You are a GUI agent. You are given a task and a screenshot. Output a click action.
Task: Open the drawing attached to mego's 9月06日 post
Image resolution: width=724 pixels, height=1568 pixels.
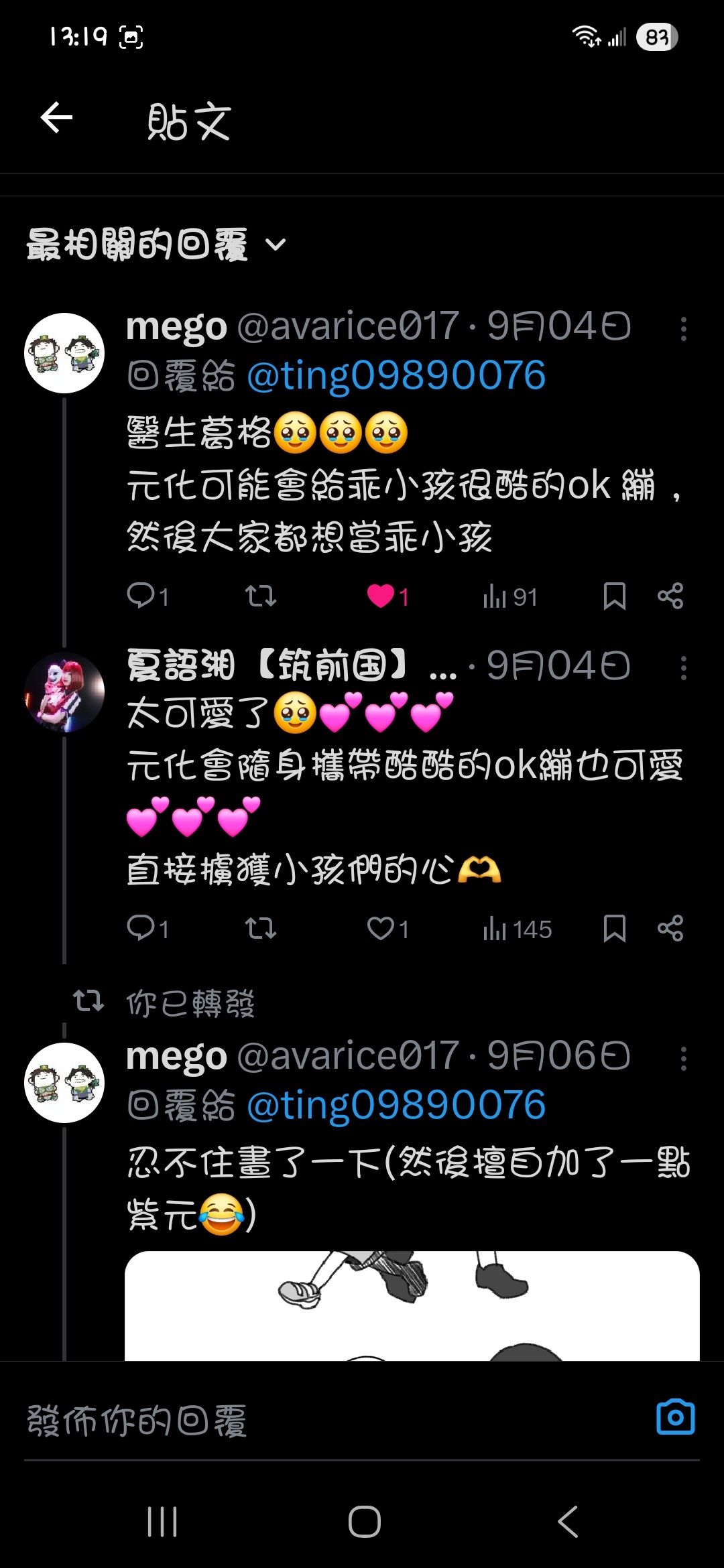point(412,1305)
